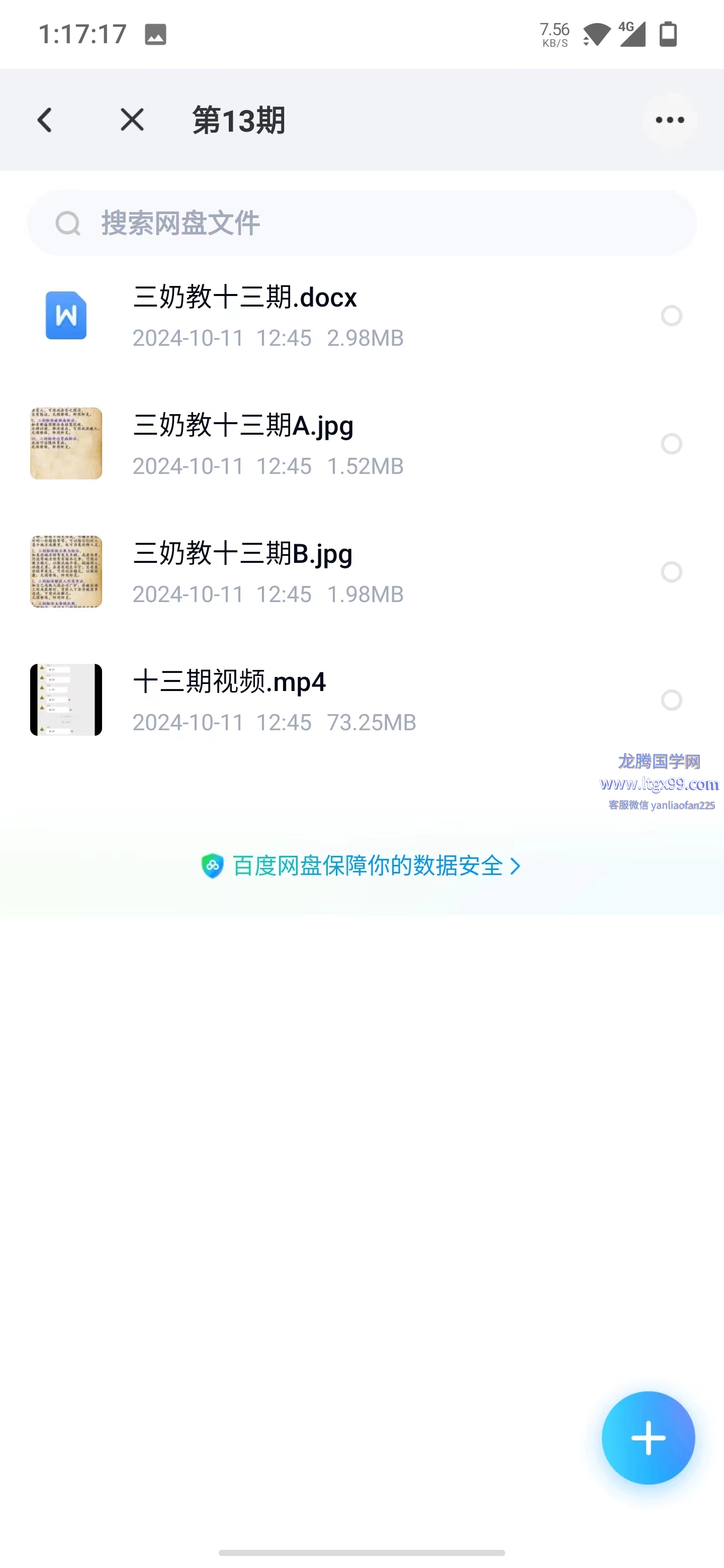Select the checkbox for 三奶教十三期B.jpg
The image size is (724, 1568).
671,572
